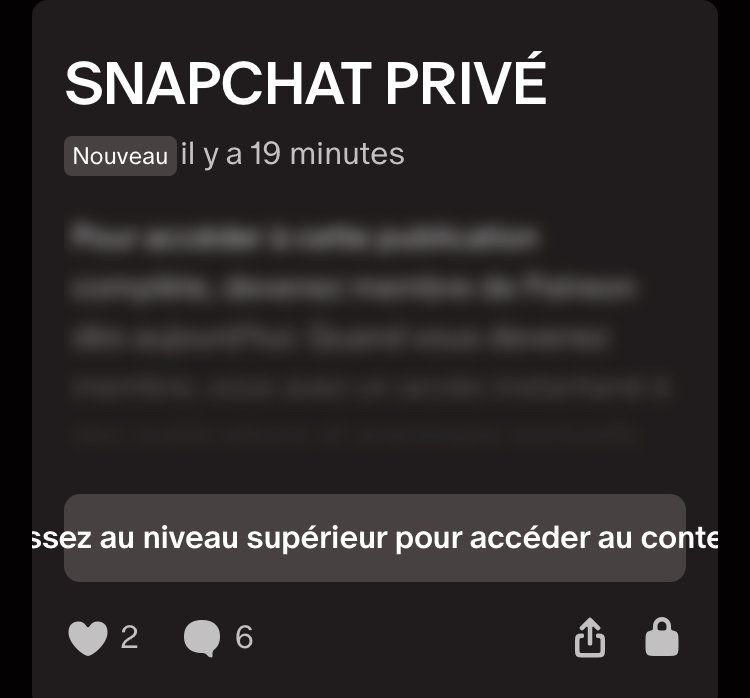
Task: Open comments on the SNAPCHAT PRIVÉ post
Action: pos(203,638)
